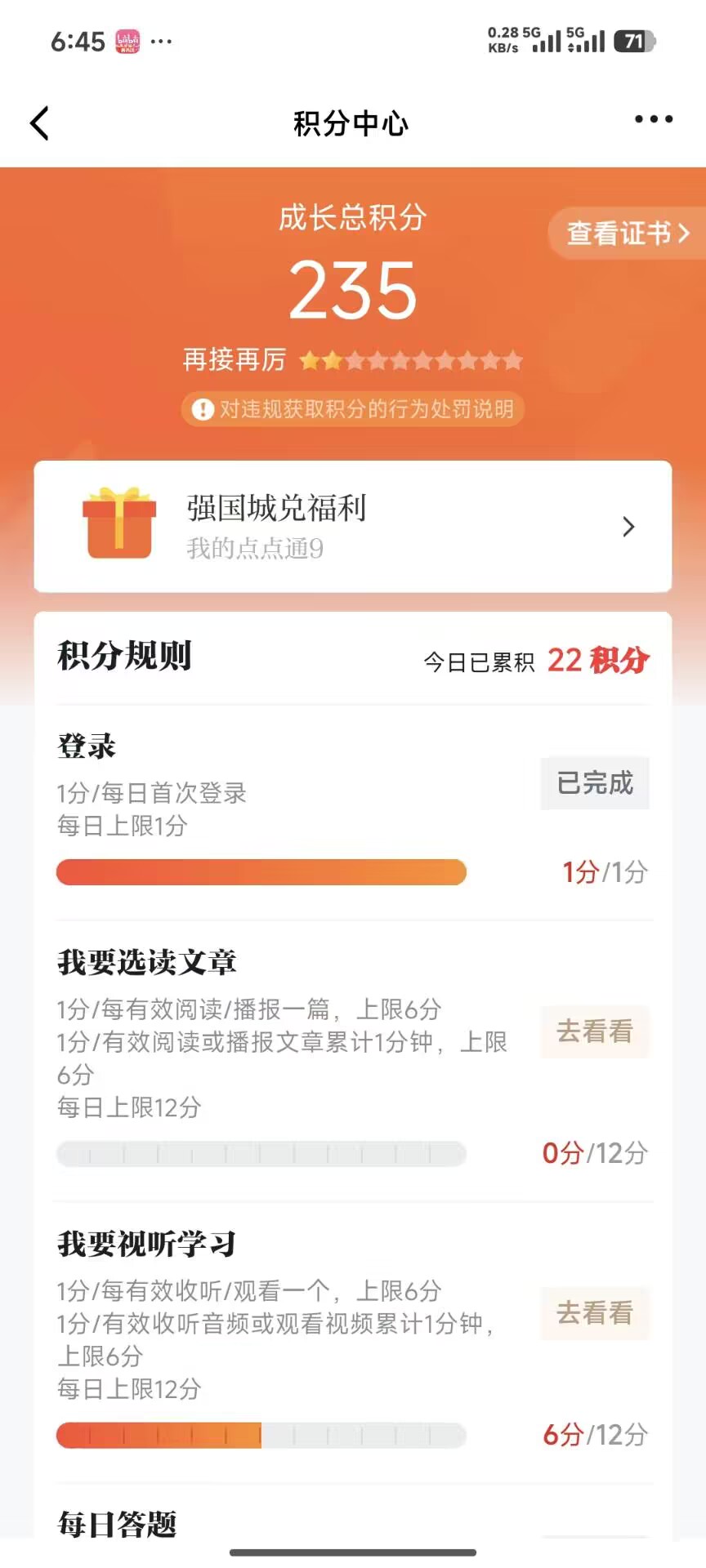Screen dimensions: 706x1568
Task: Tap 已完成 button for 登录
Action: [595, 783]
